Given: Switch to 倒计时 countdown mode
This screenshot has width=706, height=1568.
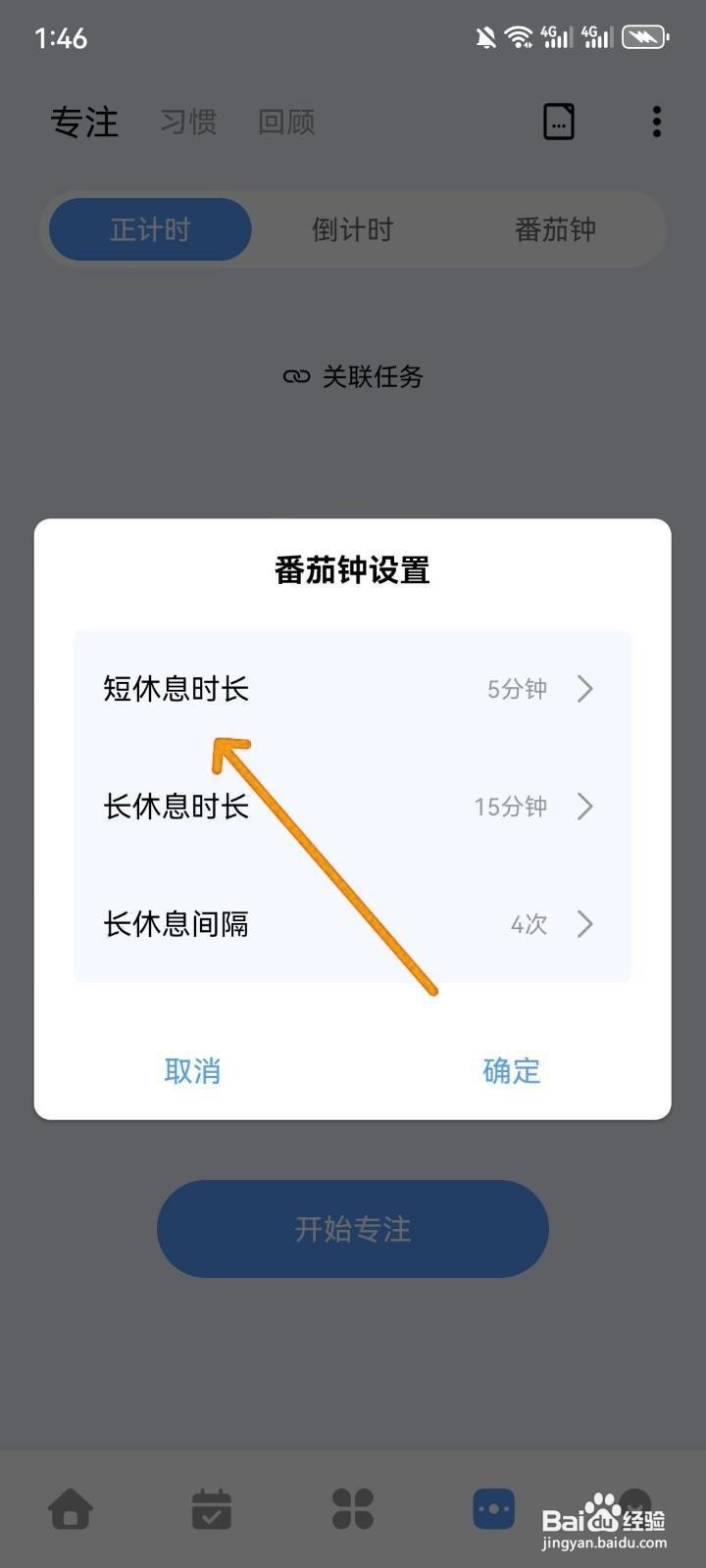Looking at the screenshot, I should point(351,229).
